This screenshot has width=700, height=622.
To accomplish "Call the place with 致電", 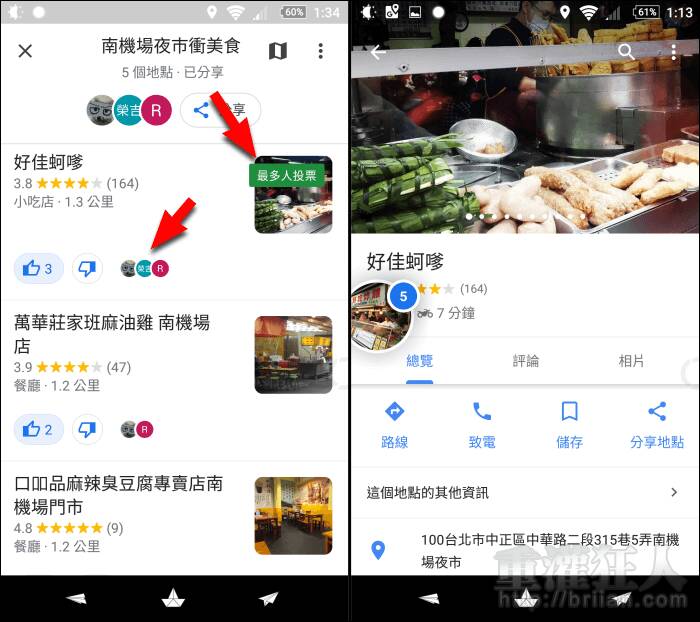I will click(482, 424).
